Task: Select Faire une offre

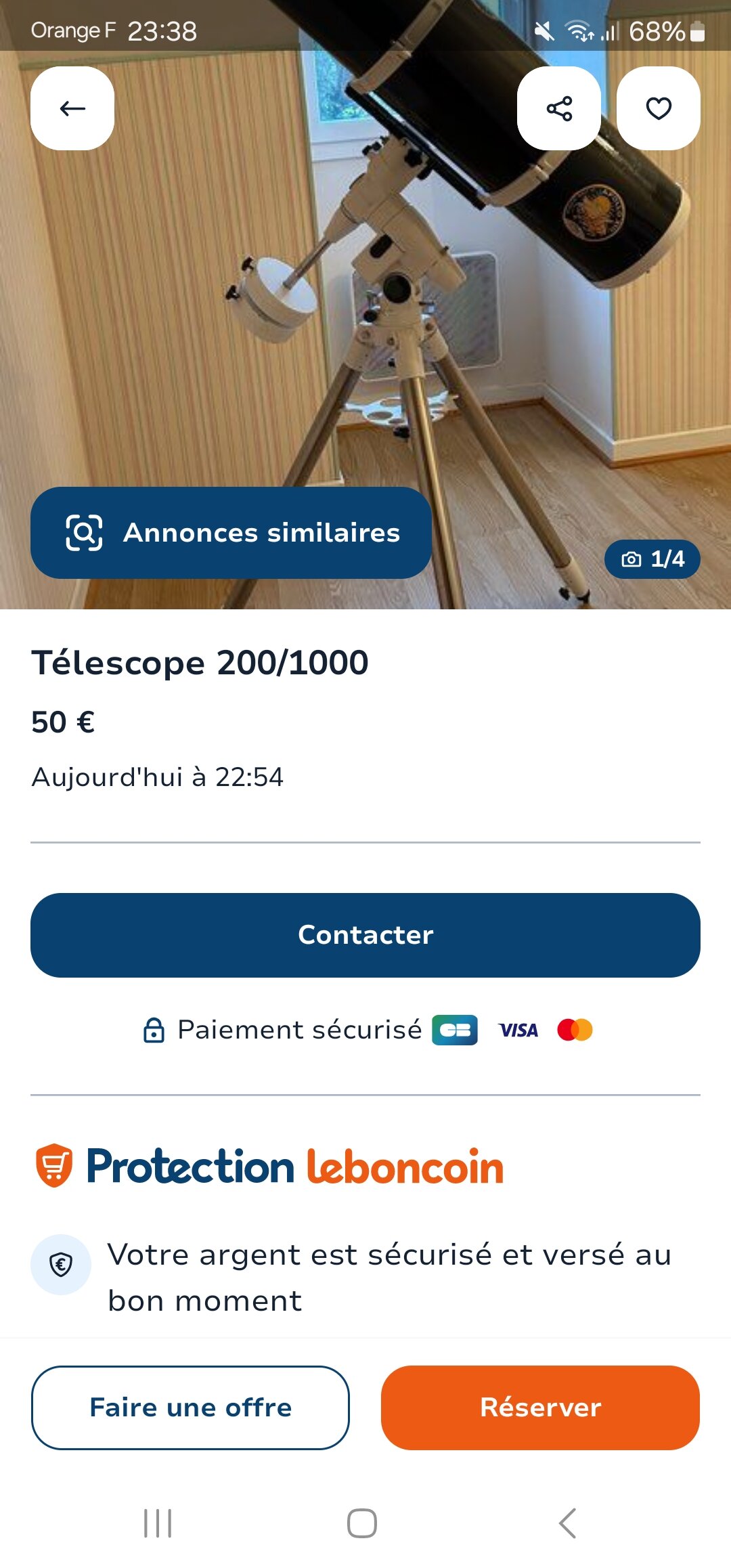Action: pos(190,1408)
